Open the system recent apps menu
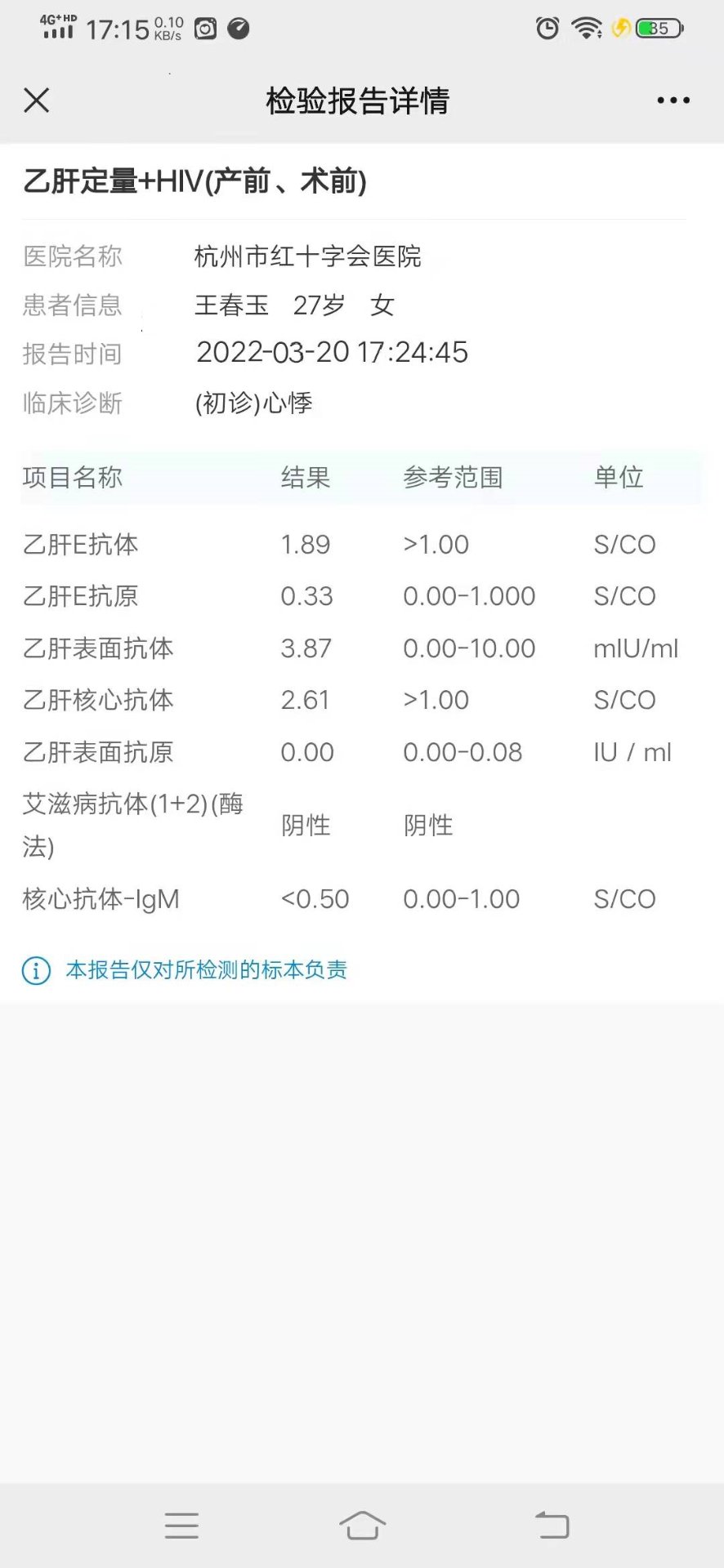 coord(181,1525)
